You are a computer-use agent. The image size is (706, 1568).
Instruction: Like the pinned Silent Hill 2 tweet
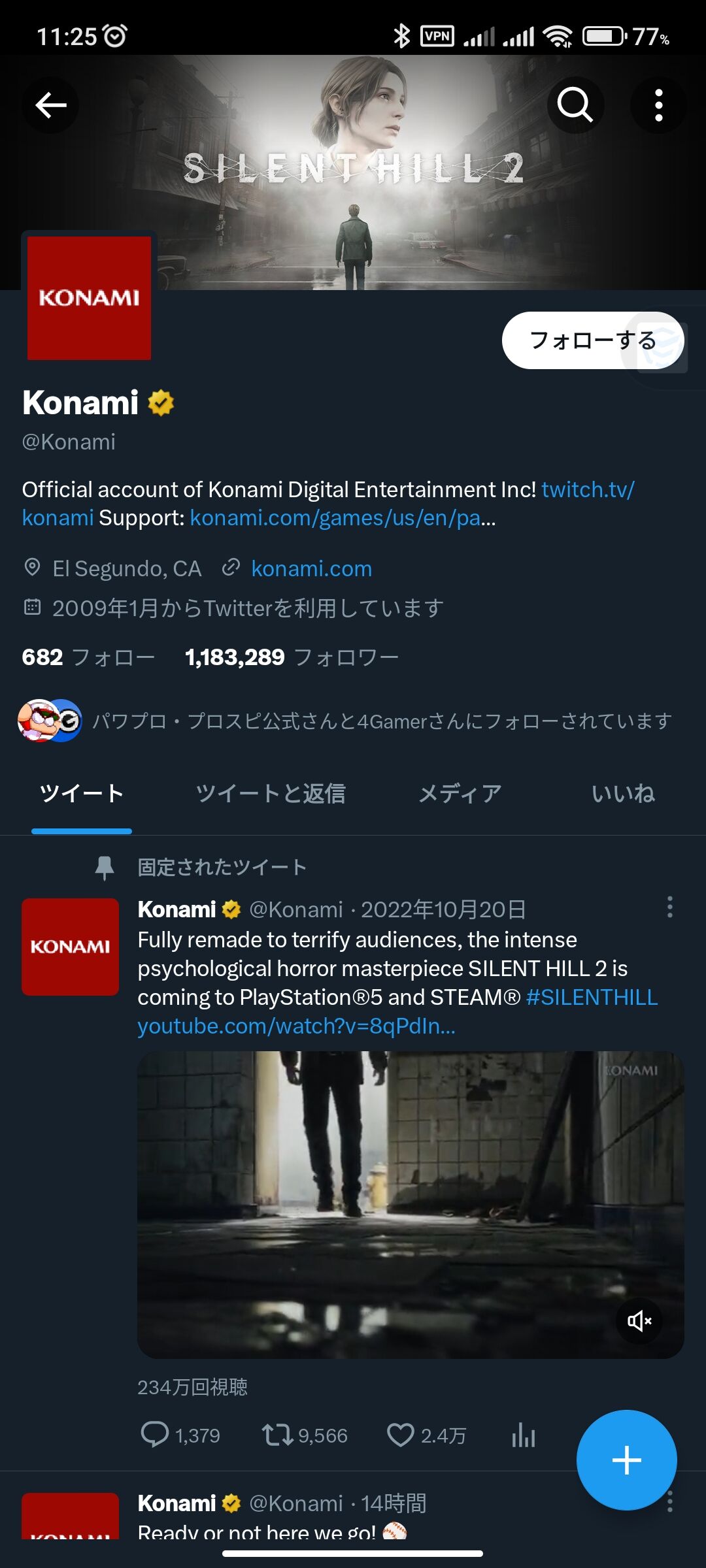pos(426,1435)
